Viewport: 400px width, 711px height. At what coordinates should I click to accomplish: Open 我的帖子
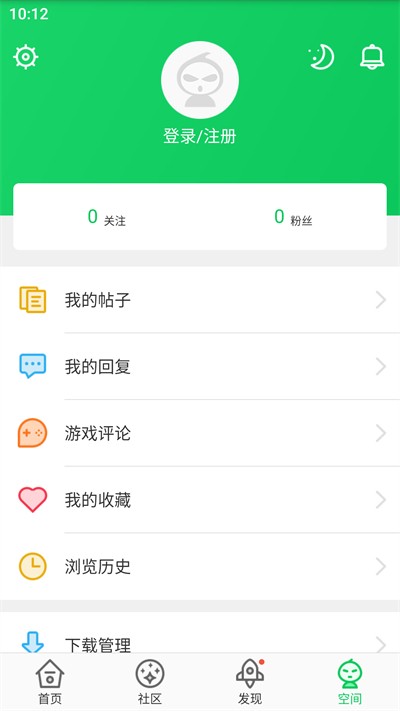[200, 300]
